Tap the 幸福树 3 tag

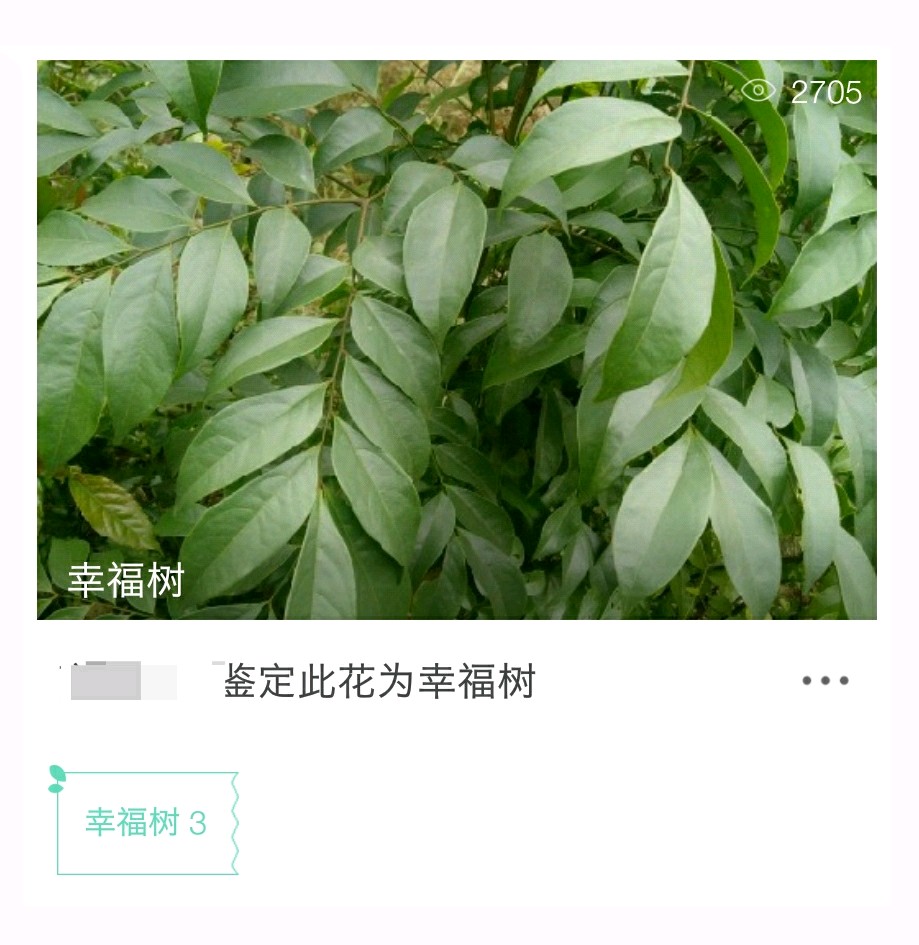coord(147,823)
